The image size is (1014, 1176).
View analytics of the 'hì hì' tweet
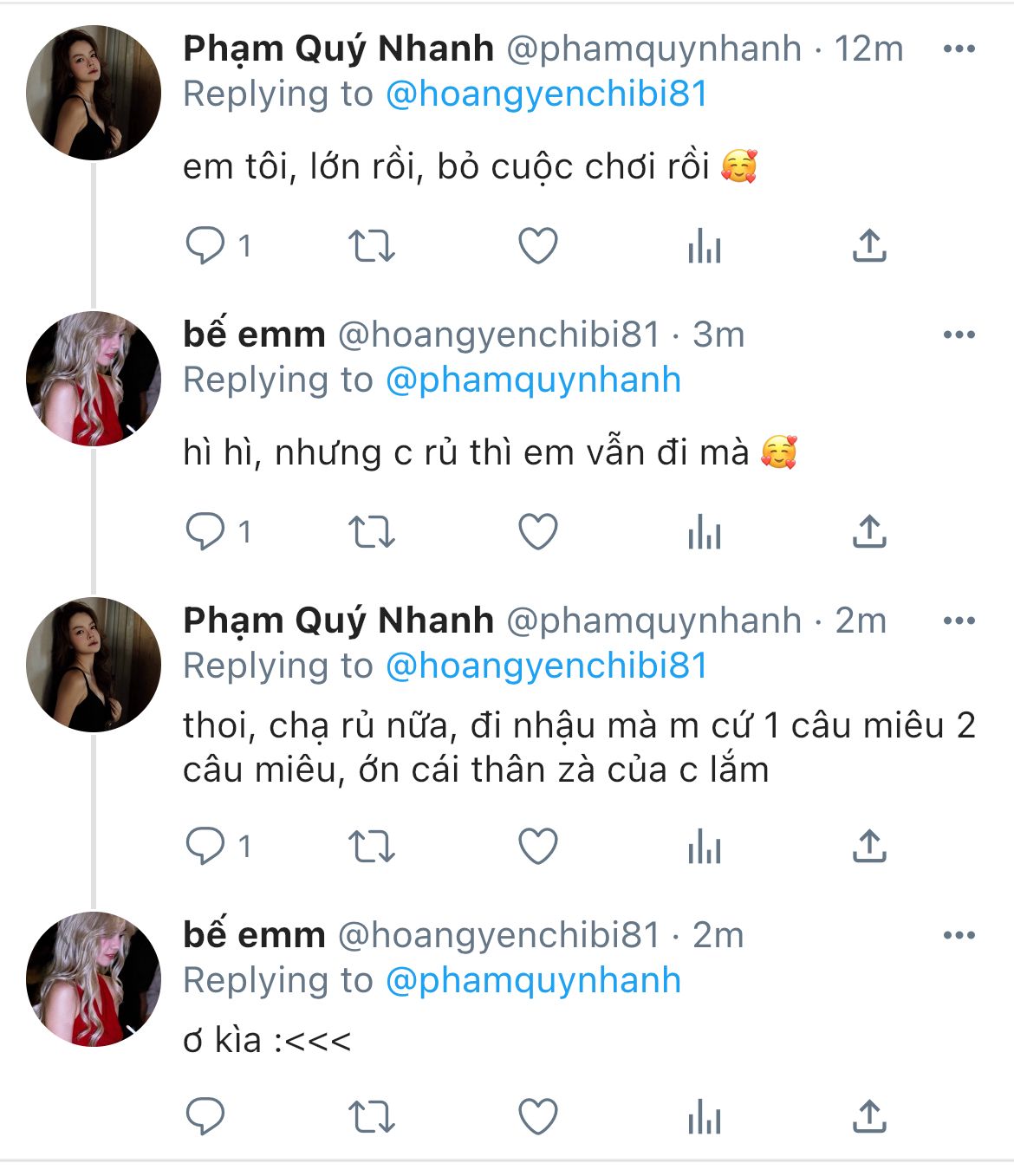(704, 532)
